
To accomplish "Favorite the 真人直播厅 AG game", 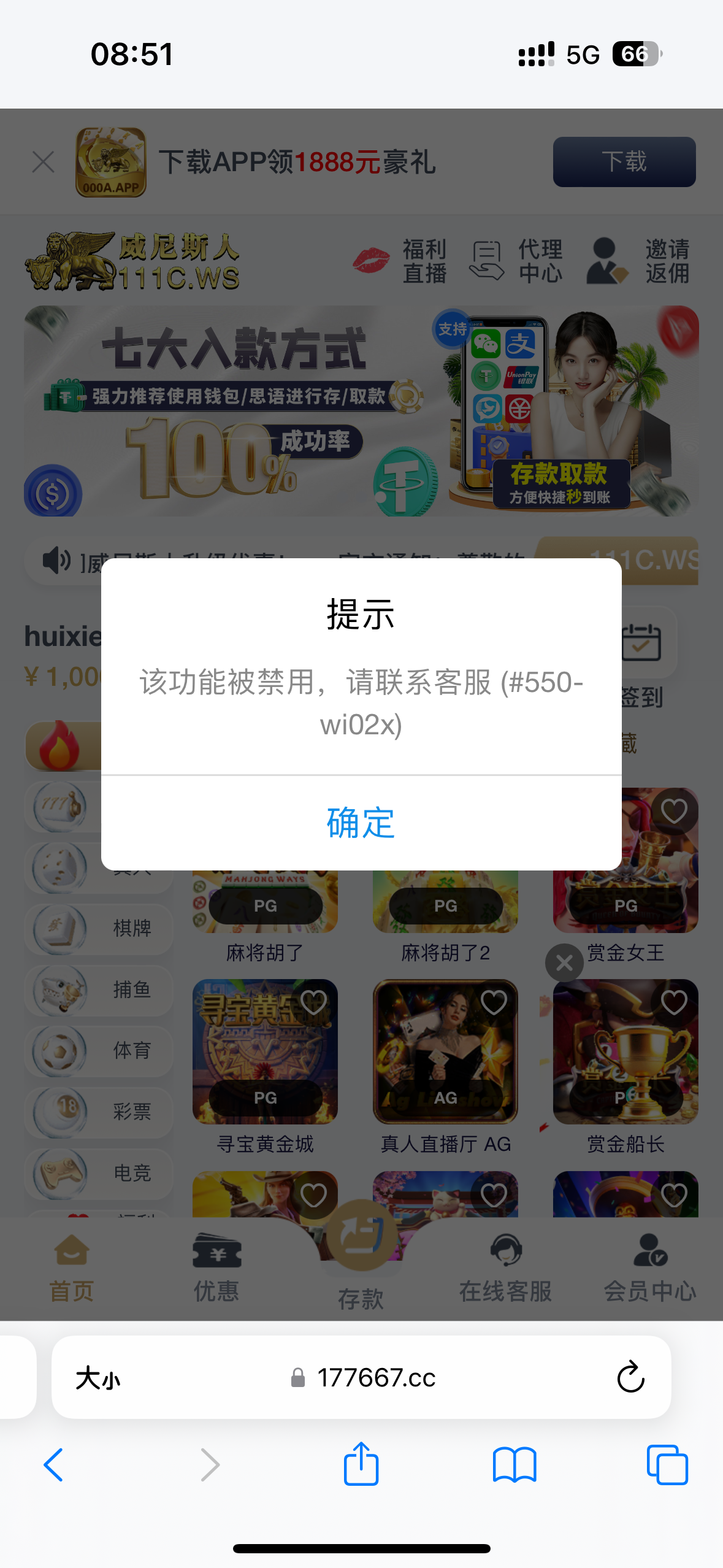I will pos(494,1003).
